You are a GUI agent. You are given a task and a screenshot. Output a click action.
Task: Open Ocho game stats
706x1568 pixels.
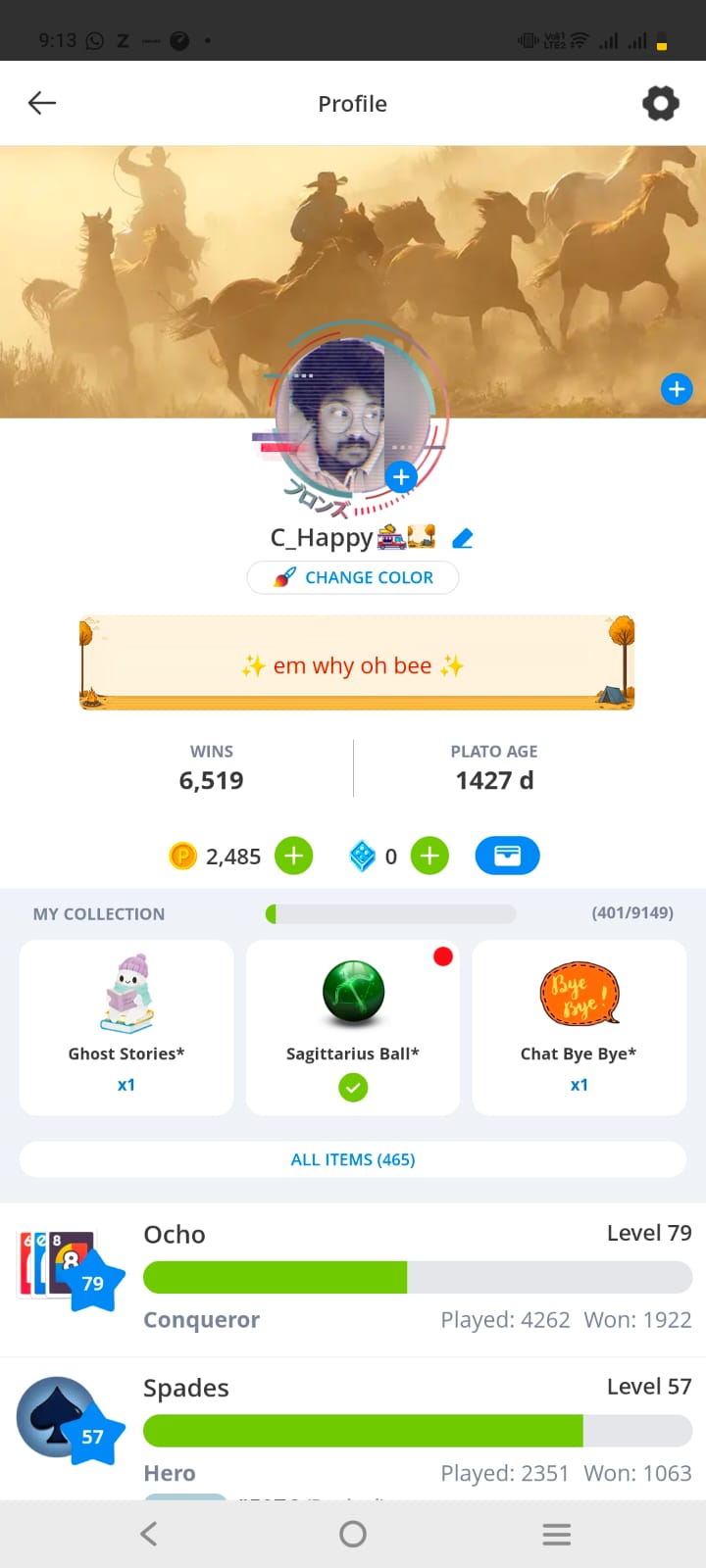tap(353, 1279)
